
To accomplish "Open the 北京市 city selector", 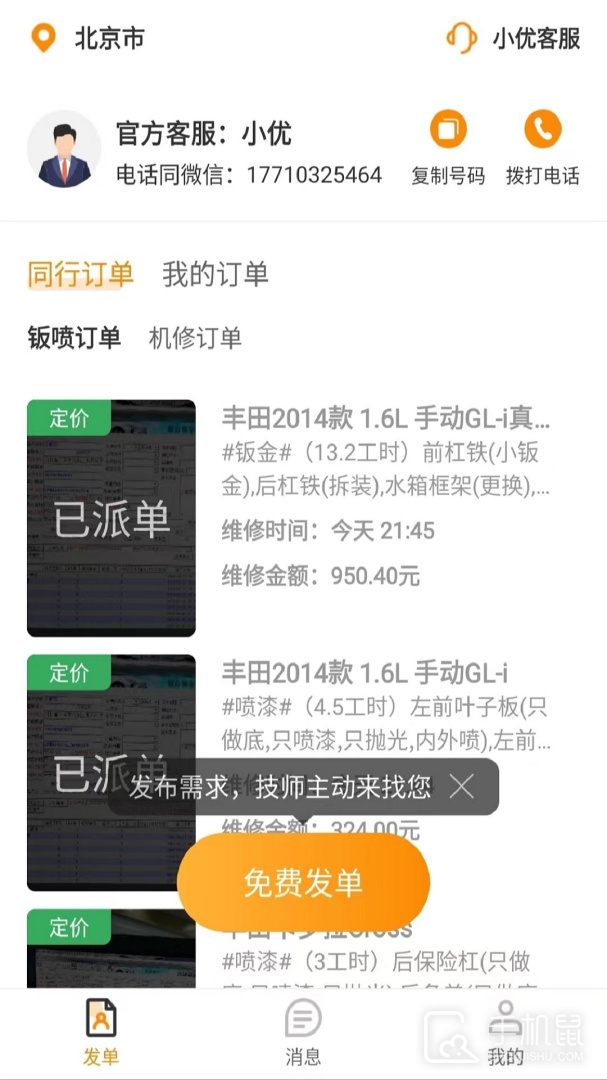I will (90, 39).
